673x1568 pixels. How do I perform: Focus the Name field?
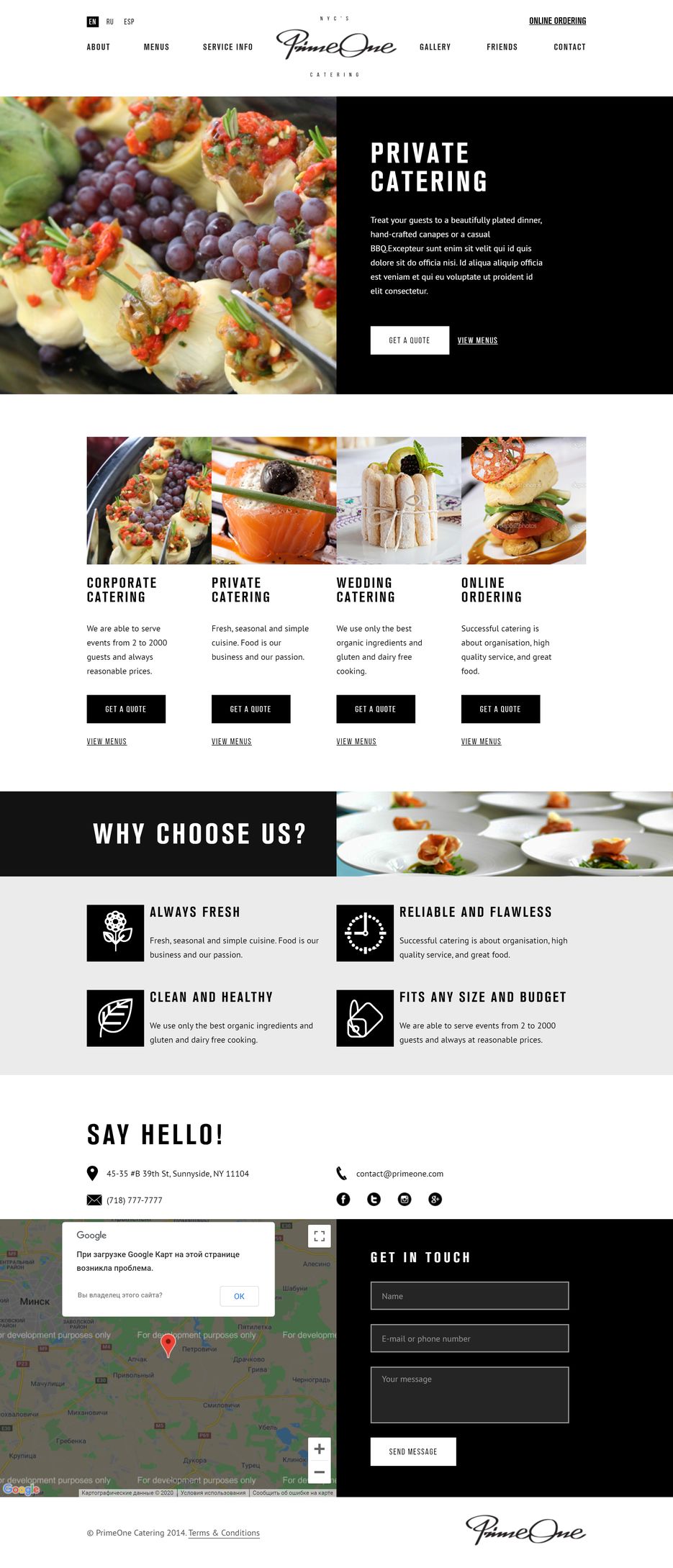coord(469,1296)
